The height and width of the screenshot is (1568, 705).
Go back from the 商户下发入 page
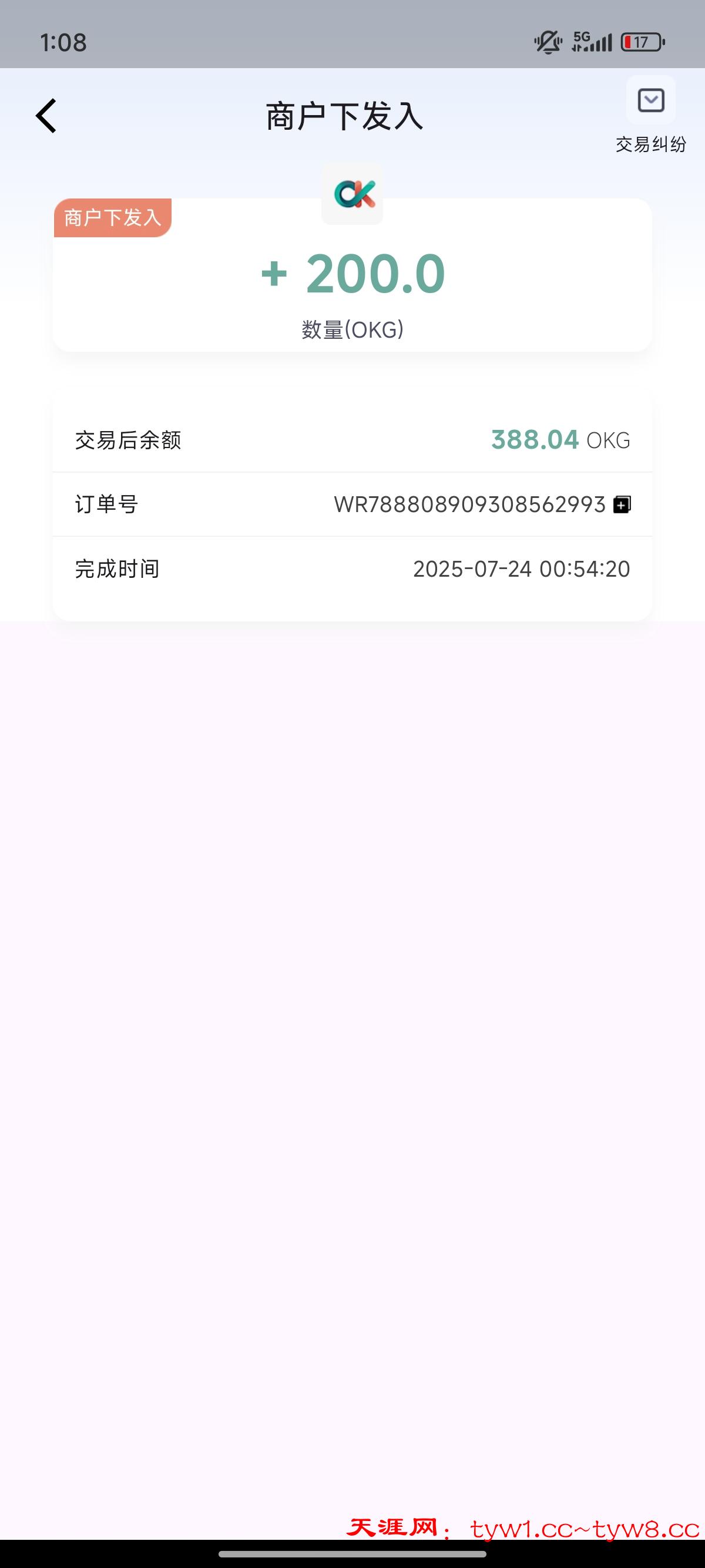tap(46, 116)
